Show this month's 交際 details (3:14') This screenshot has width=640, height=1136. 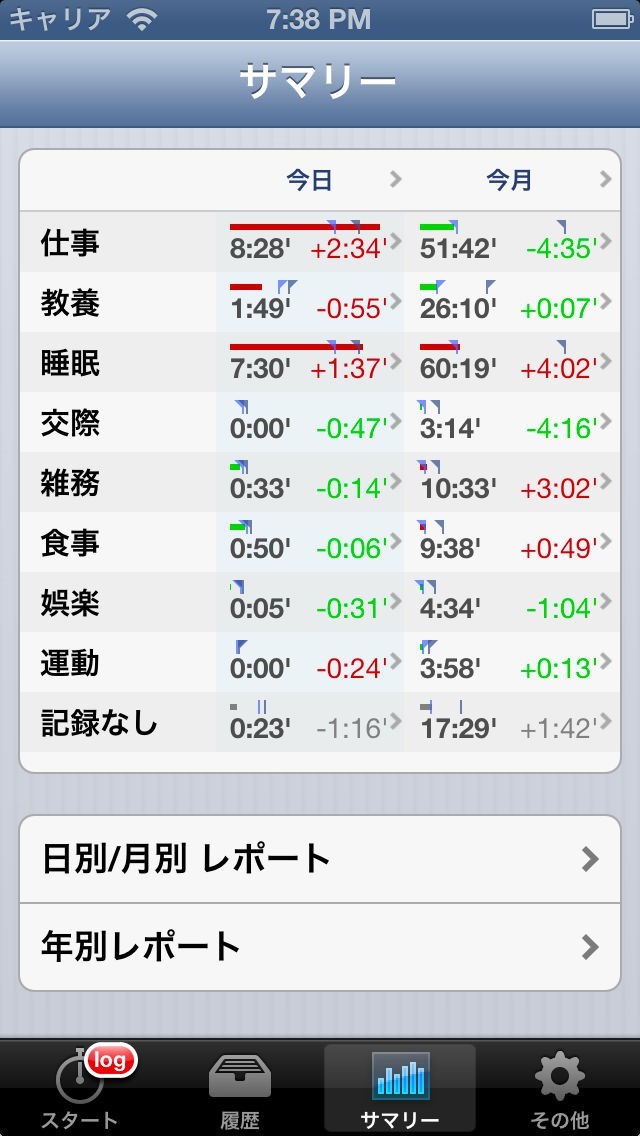coord(510,423)
